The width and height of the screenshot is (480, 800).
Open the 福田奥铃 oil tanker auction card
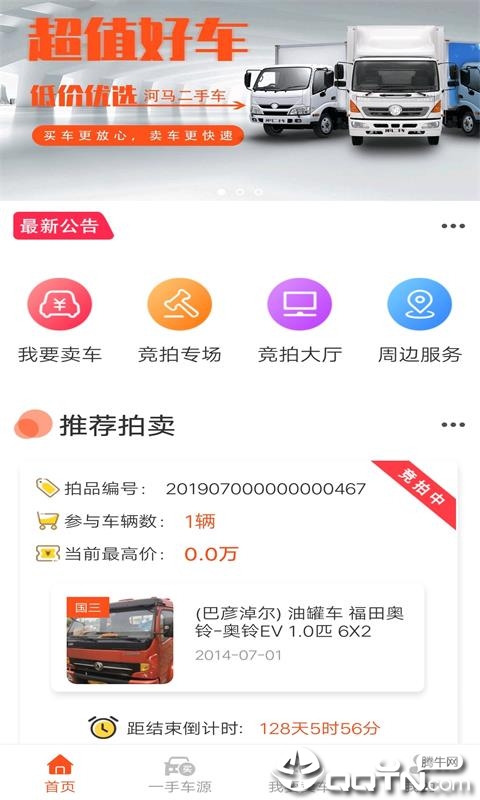point(238,638)
